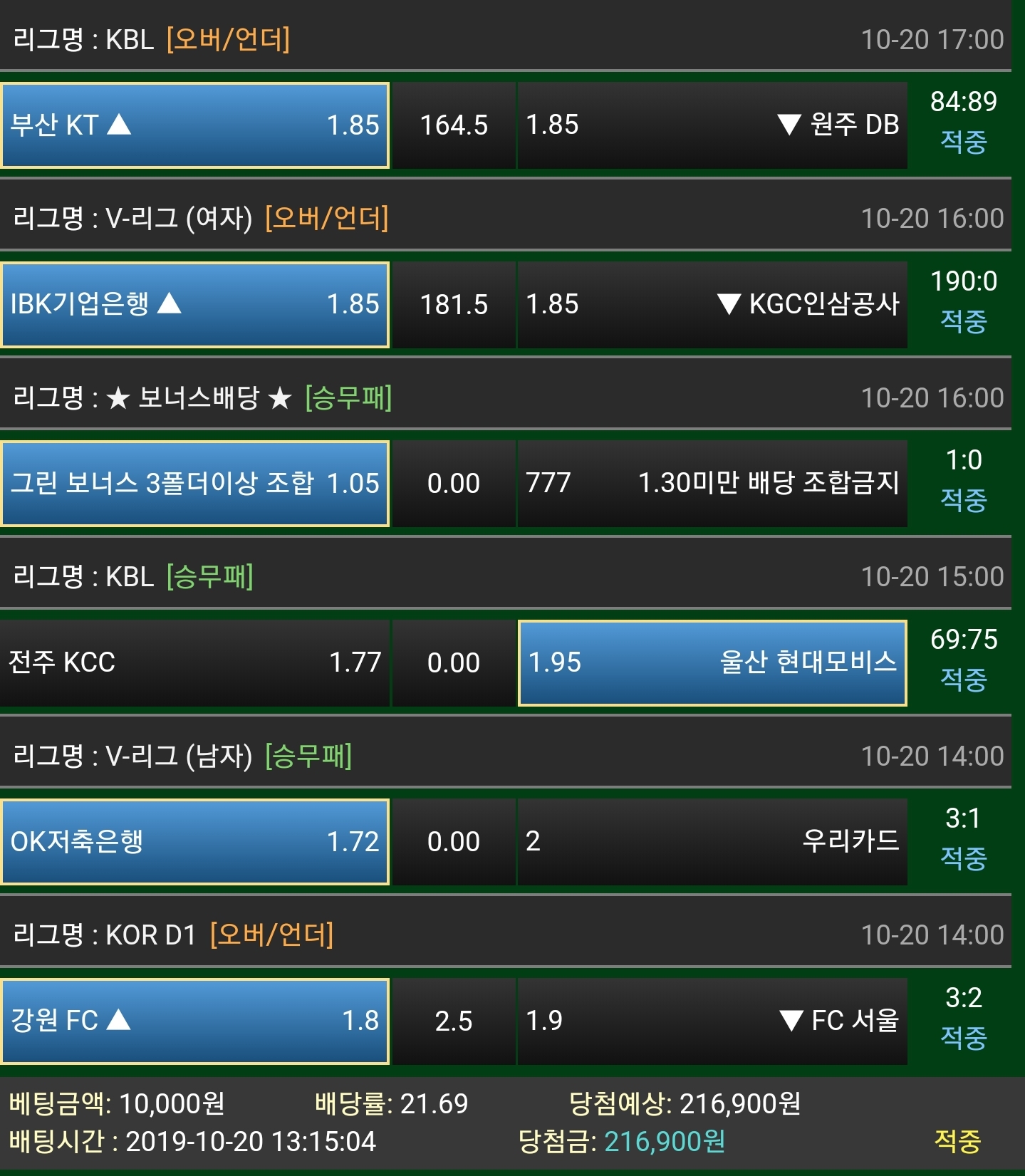1025x1176 pixels.
Task: Select the 부산 KT over cell
Action: pos(194,125)
